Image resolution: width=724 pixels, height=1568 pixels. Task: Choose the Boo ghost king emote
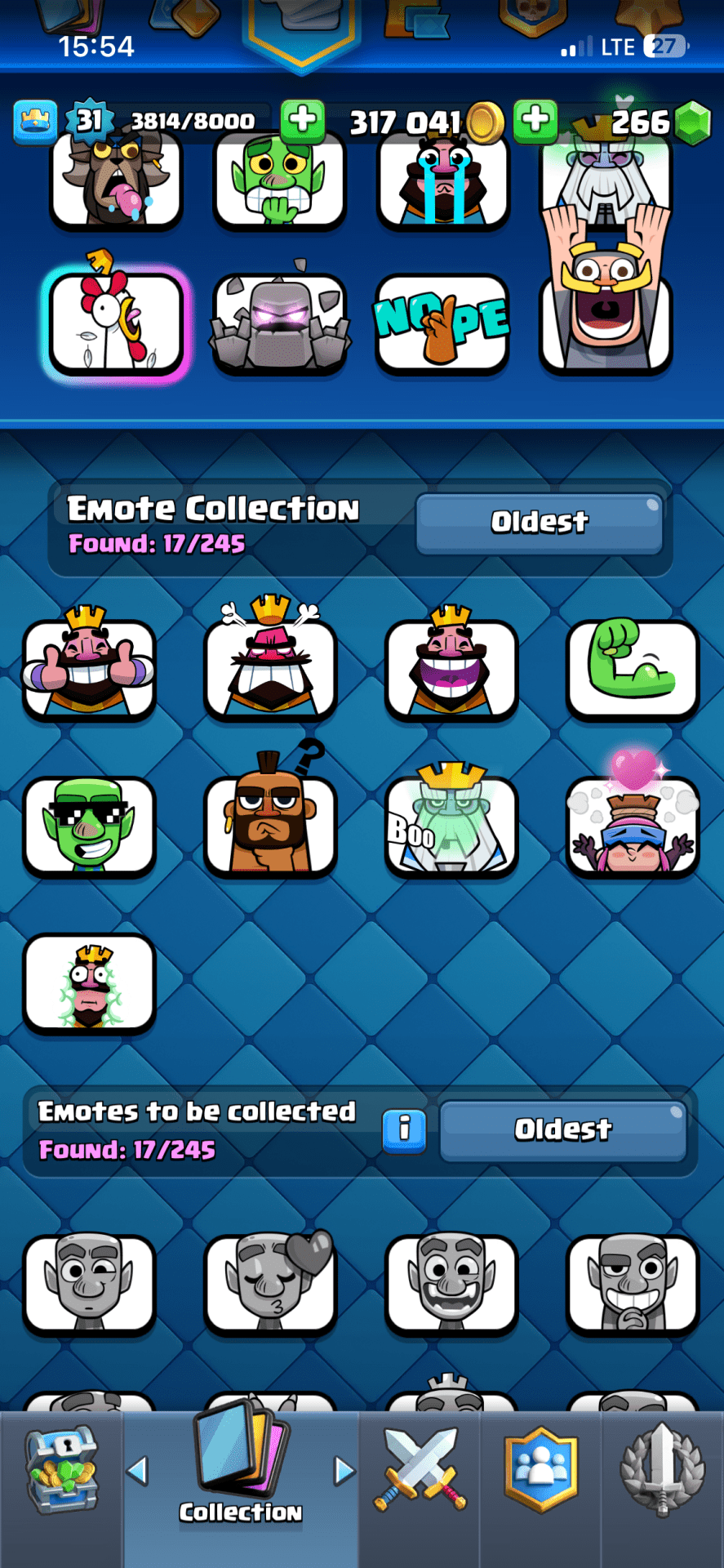[451, 825]
